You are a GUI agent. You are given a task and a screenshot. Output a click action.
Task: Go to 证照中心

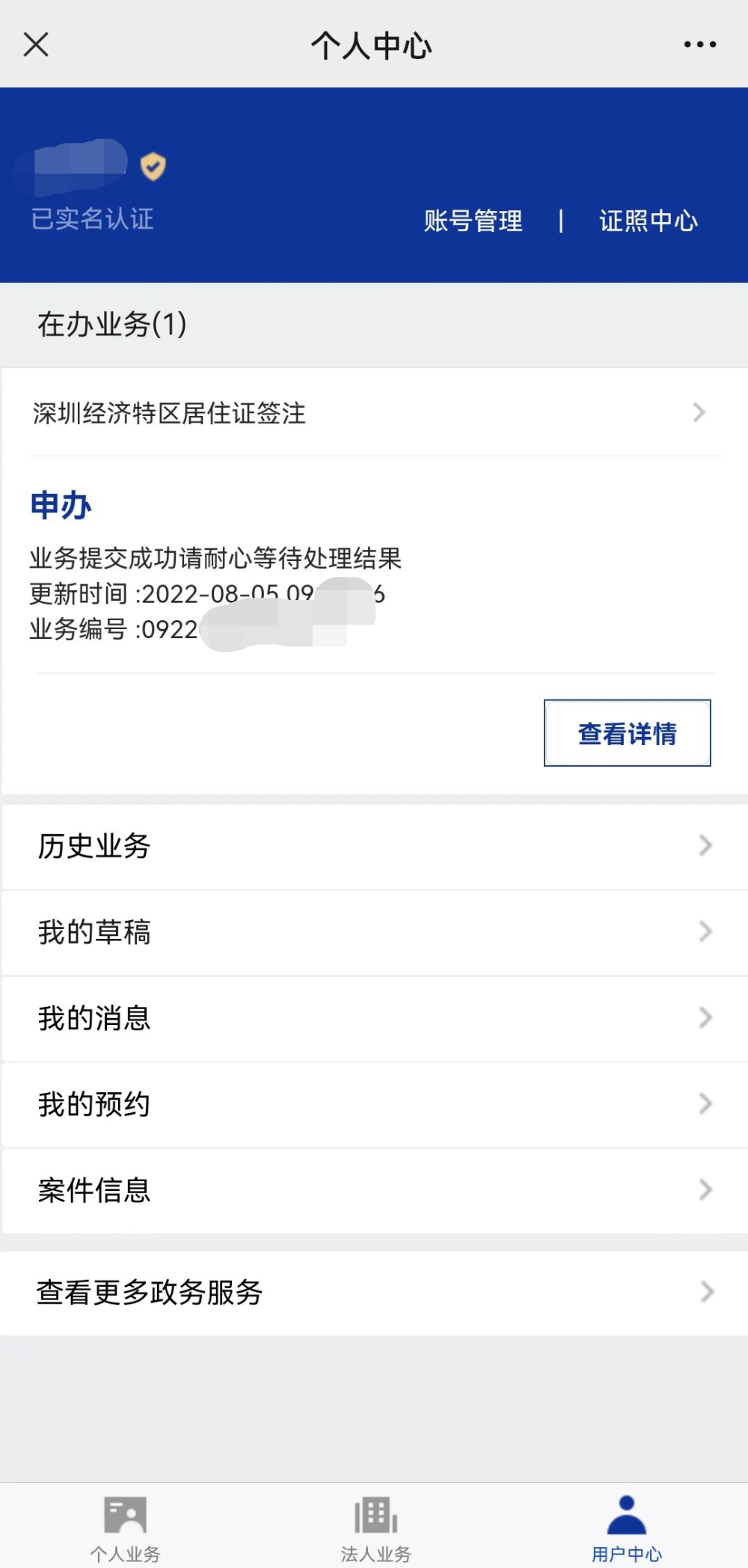(649, 221)
